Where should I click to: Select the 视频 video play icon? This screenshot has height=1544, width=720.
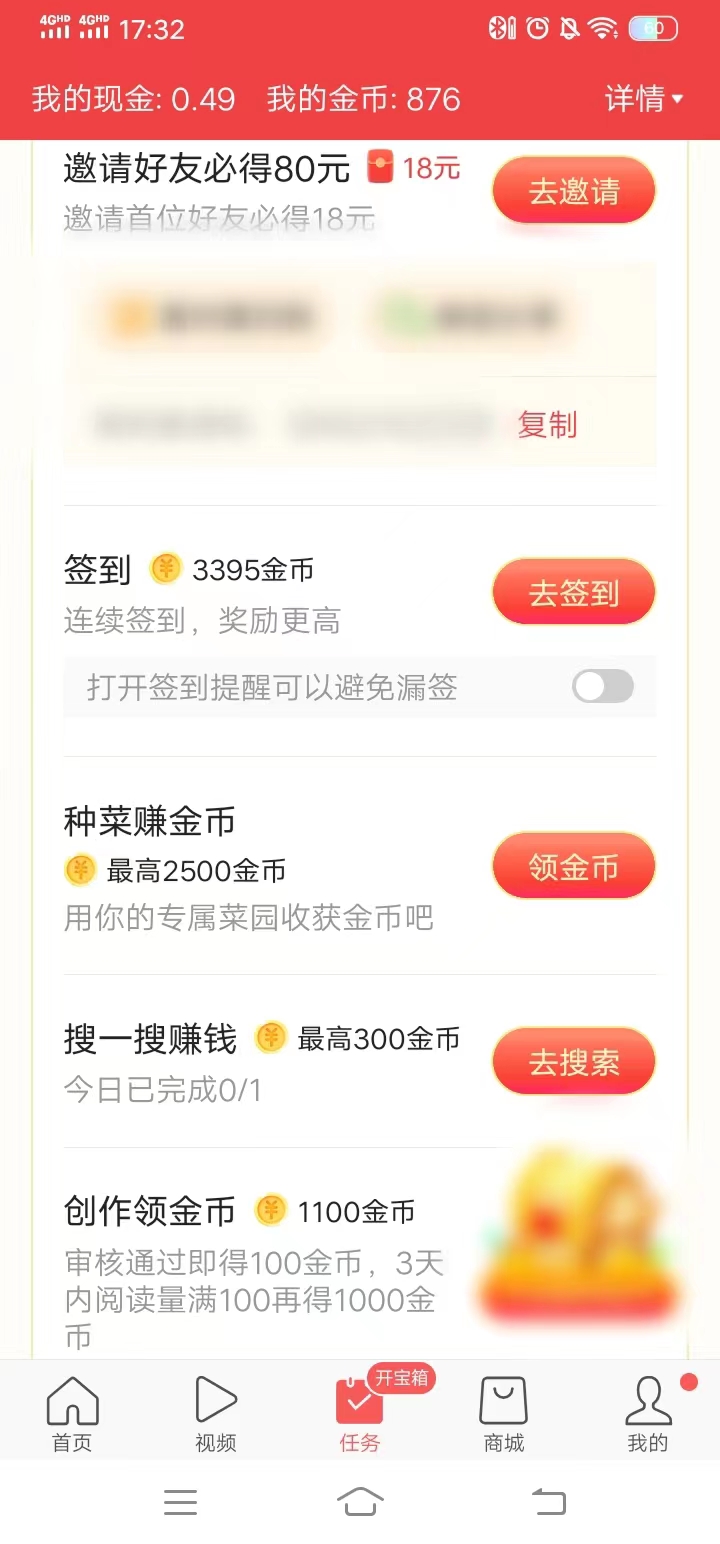pyautogui.click(x=215, y=1397)
